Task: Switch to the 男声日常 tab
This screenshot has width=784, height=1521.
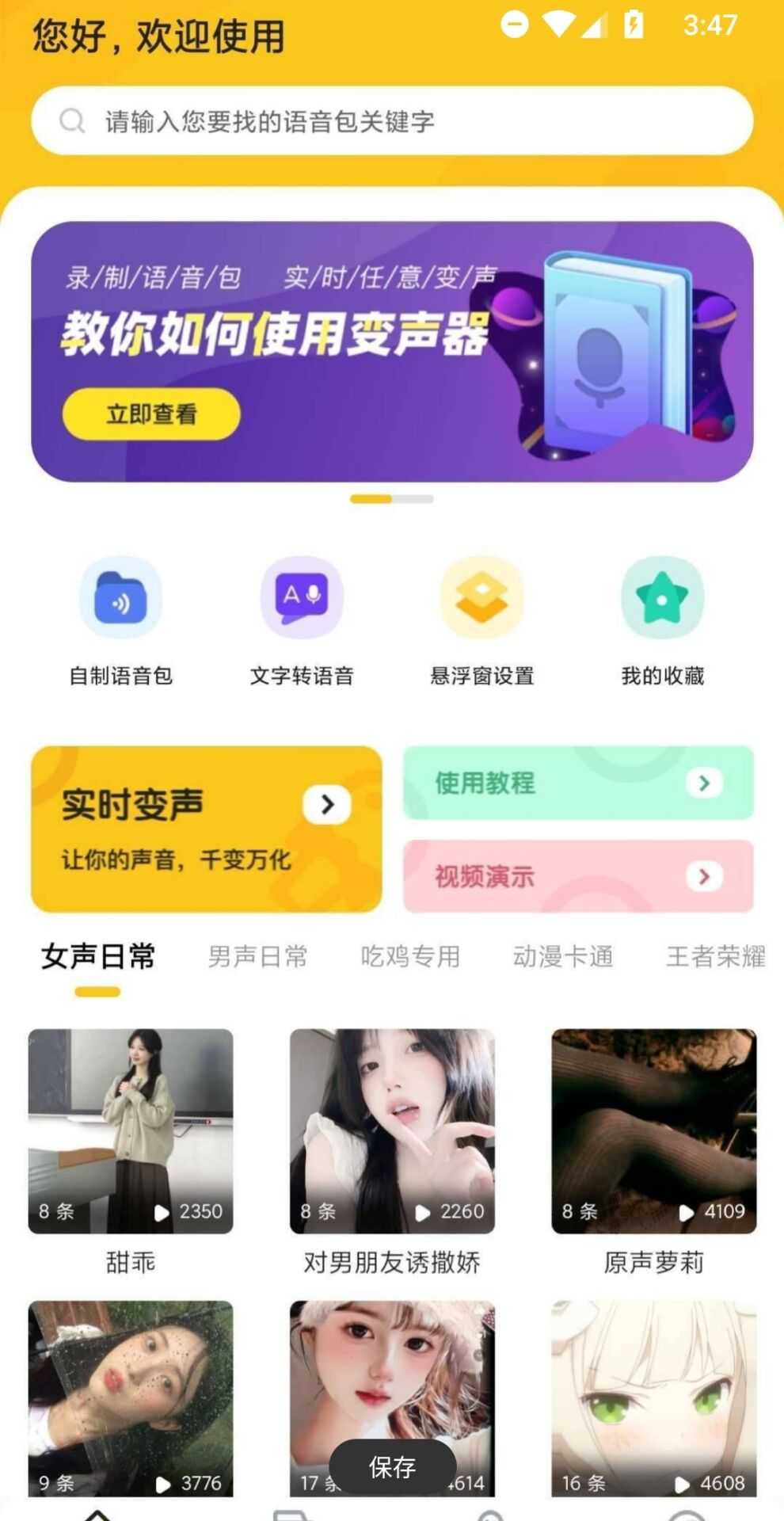Action: point(257,957)
